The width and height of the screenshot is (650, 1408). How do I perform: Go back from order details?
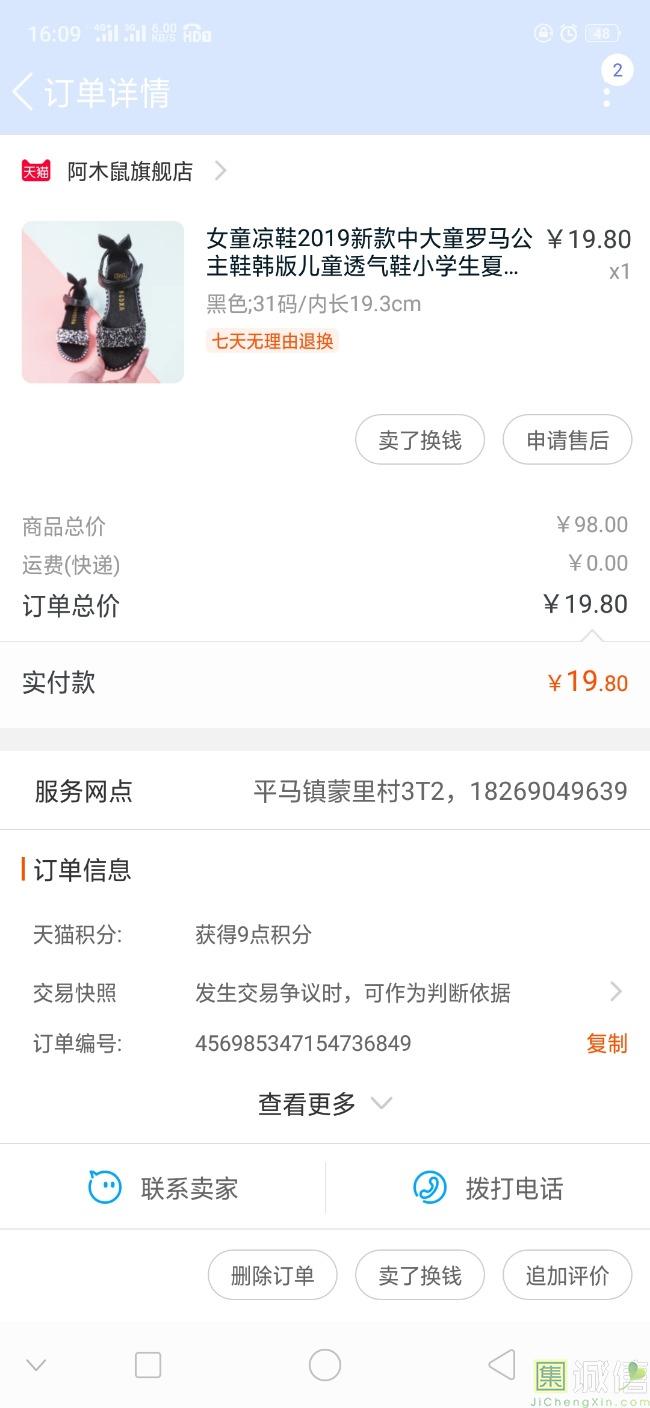point(24,92)
